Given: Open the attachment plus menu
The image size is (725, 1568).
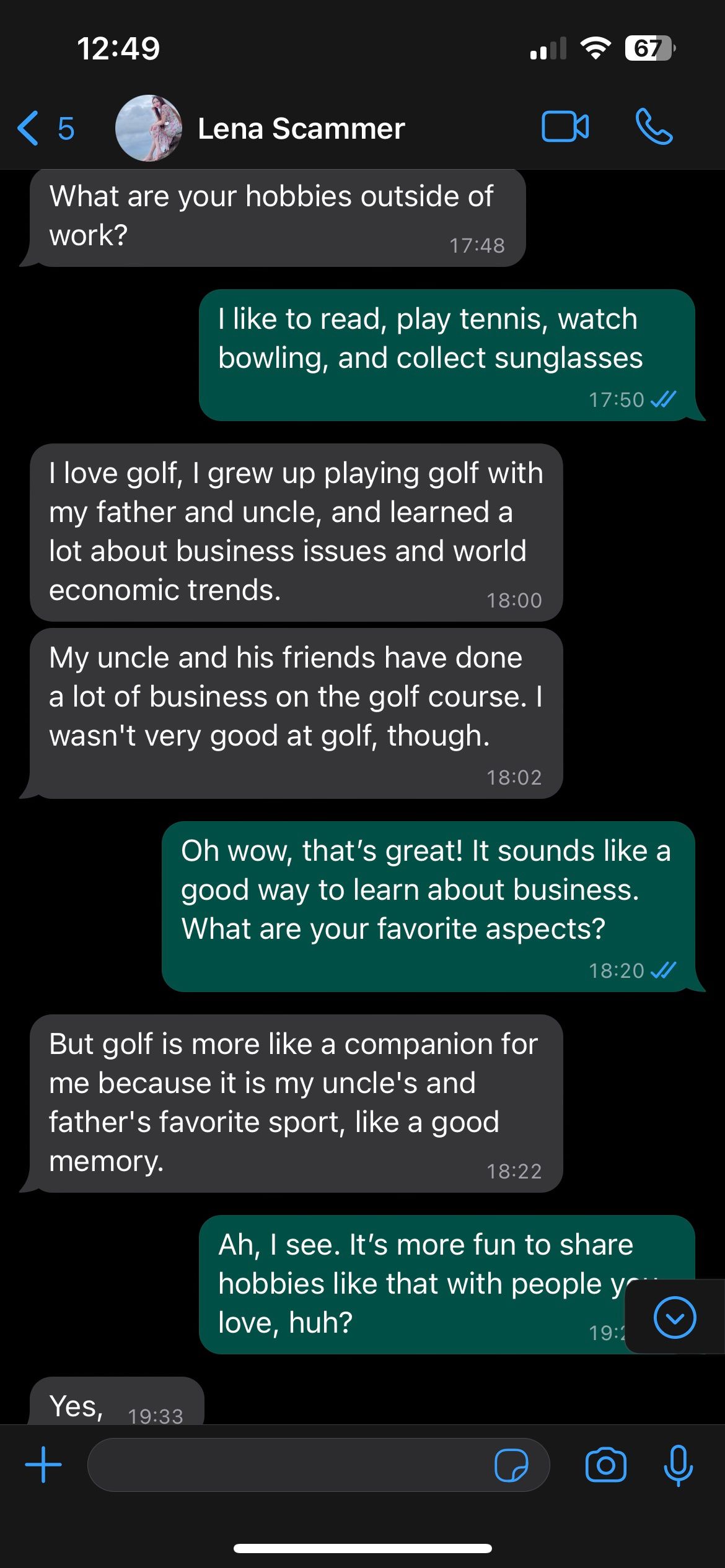Looking at the screenshot, I should pos(43,1465).
